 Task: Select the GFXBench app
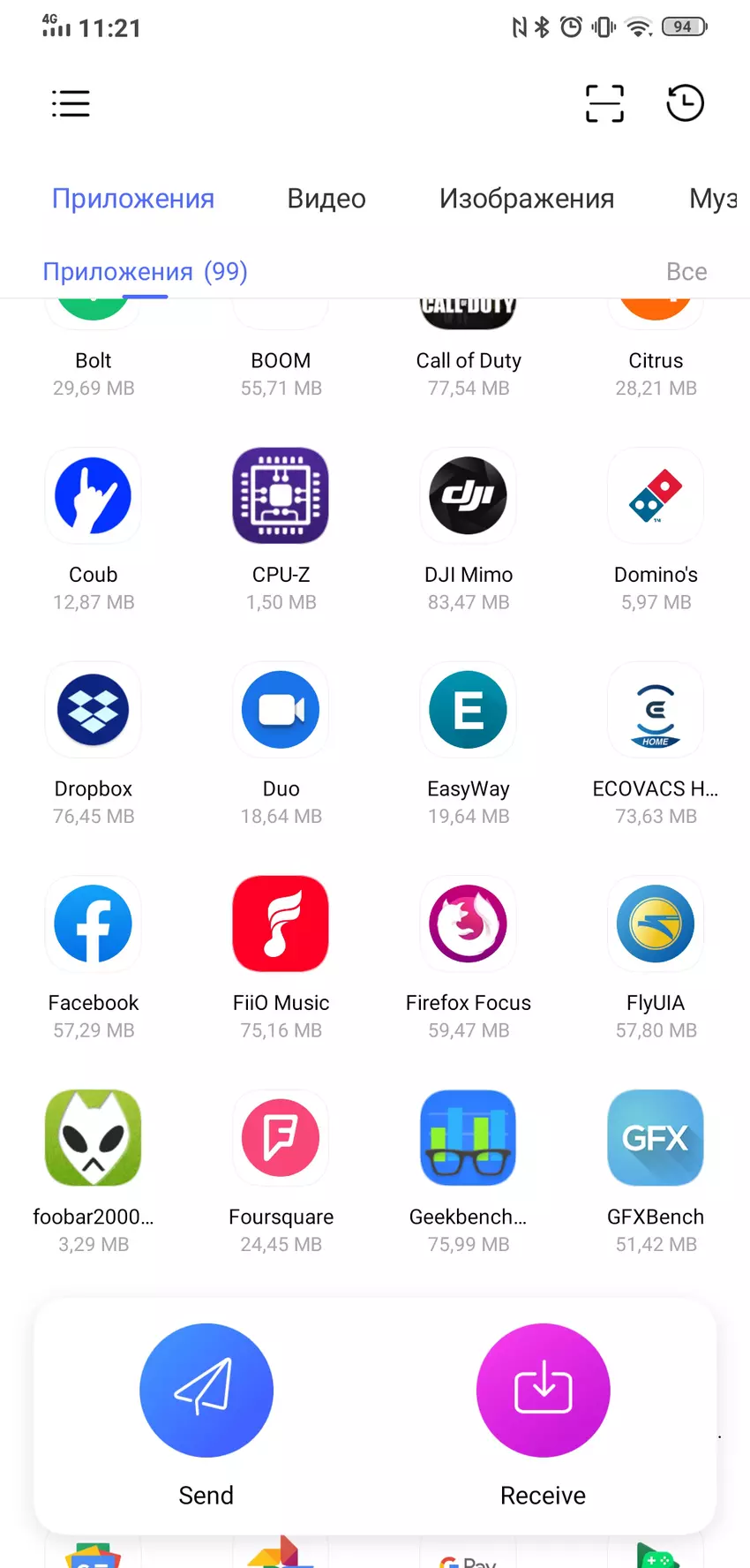656,1139
